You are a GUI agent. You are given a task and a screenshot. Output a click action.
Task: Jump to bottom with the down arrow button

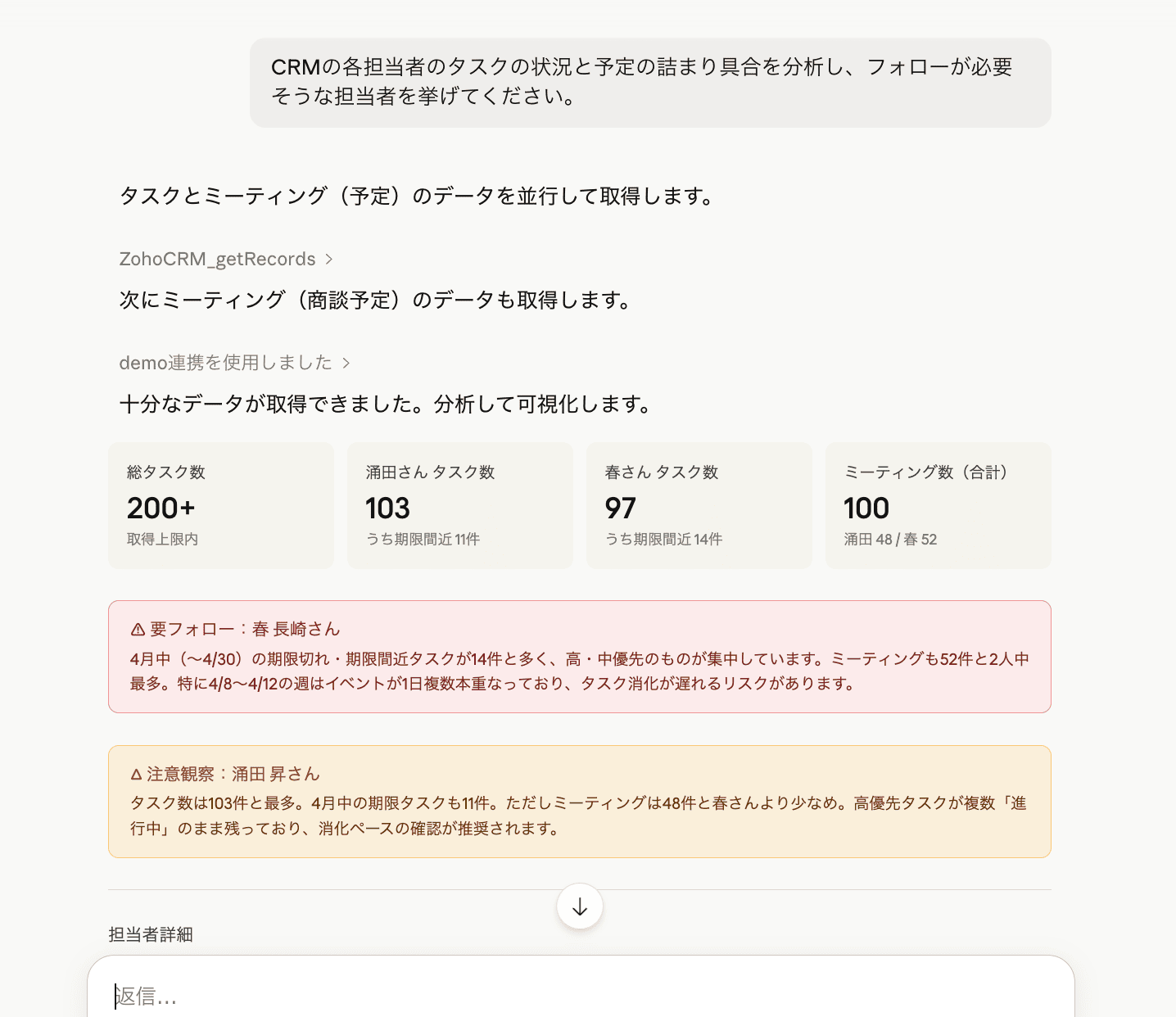[580, 906]
